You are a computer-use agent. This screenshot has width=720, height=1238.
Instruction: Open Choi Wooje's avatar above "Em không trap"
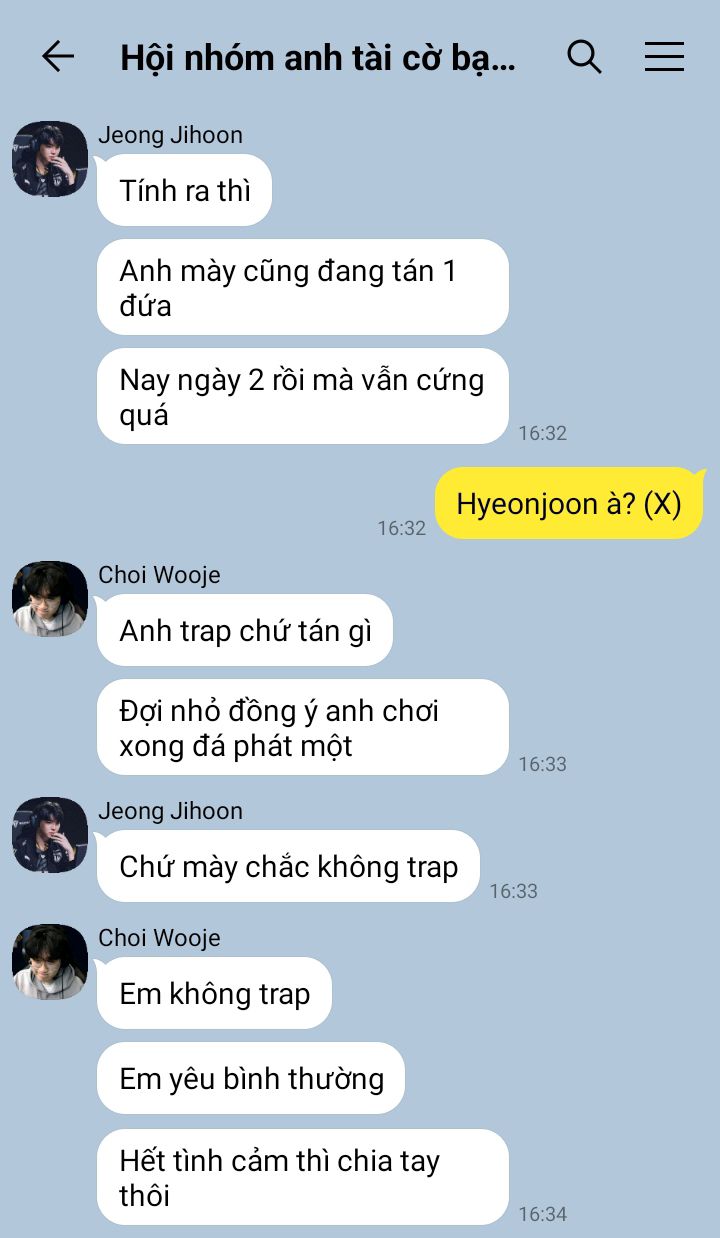[x=50, y=962]
